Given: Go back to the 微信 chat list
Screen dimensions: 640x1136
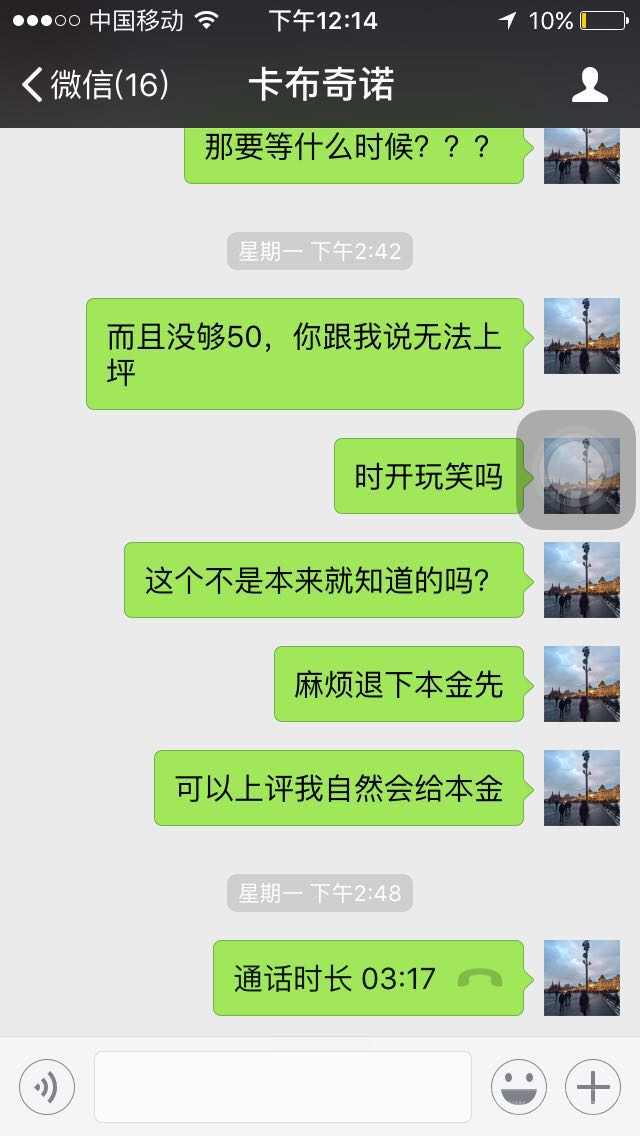Looking at the screenshot, I should tap(95, 85).
